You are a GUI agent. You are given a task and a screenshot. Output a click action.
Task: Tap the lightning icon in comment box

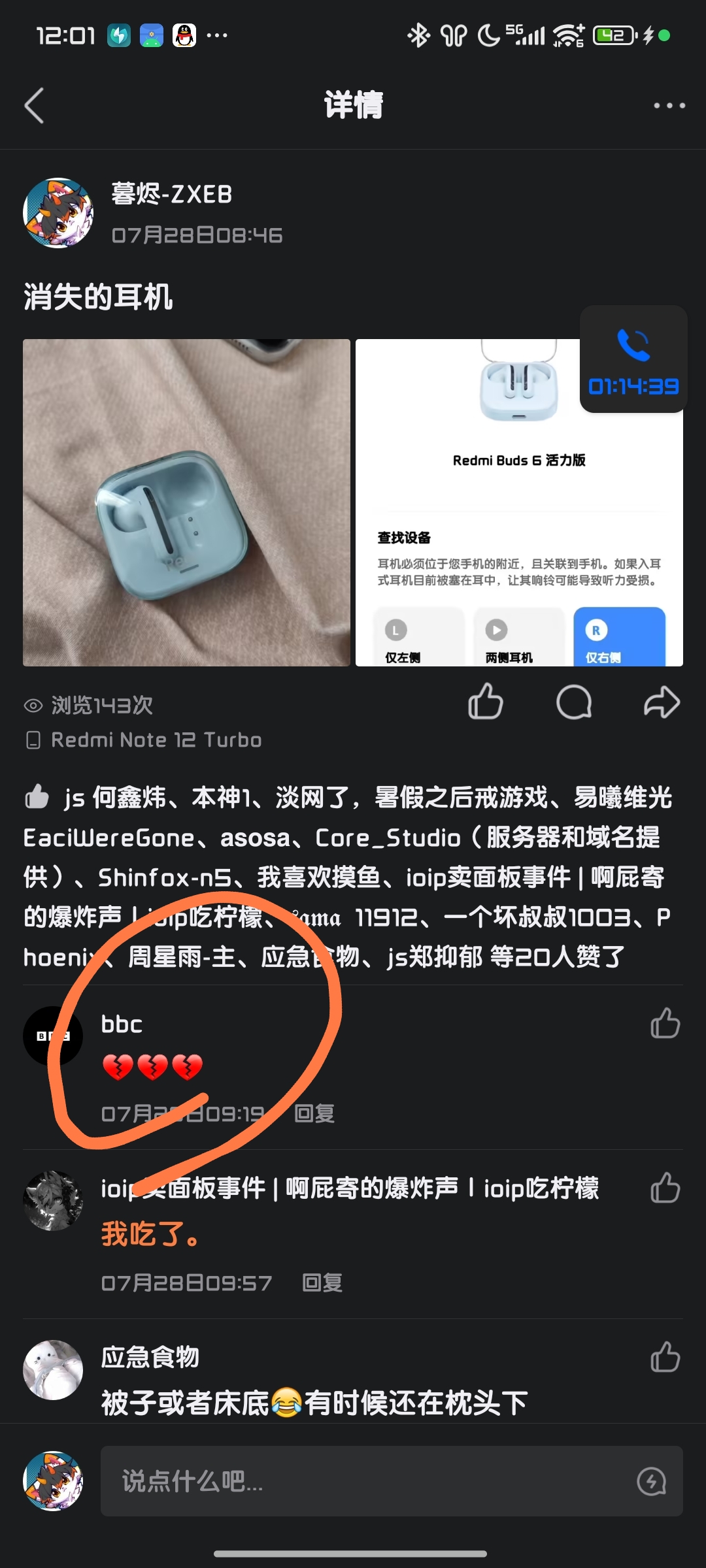(x=651, y=1481)
